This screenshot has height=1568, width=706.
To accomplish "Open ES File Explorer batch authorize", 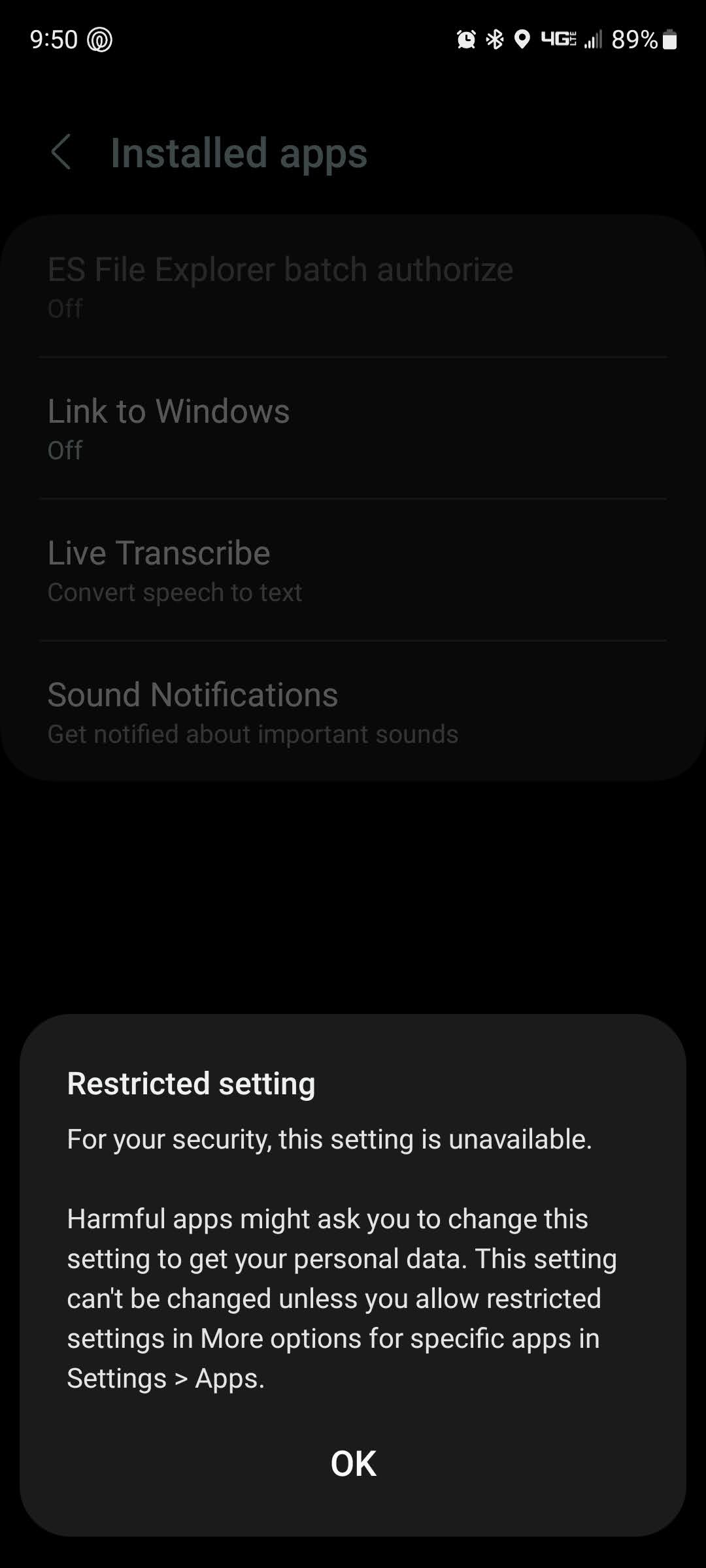I will [x=353, y=286].
